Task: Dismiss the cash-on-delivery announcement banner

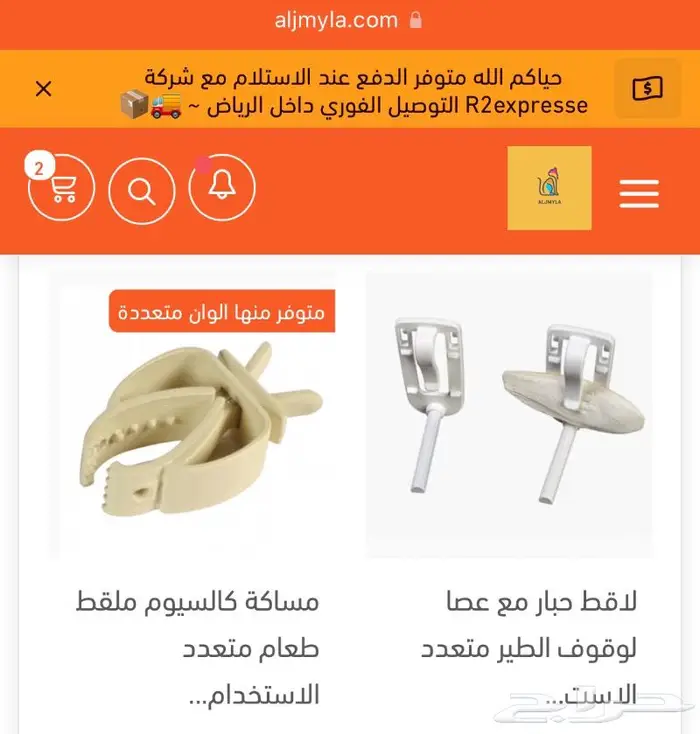Action: 44,88
